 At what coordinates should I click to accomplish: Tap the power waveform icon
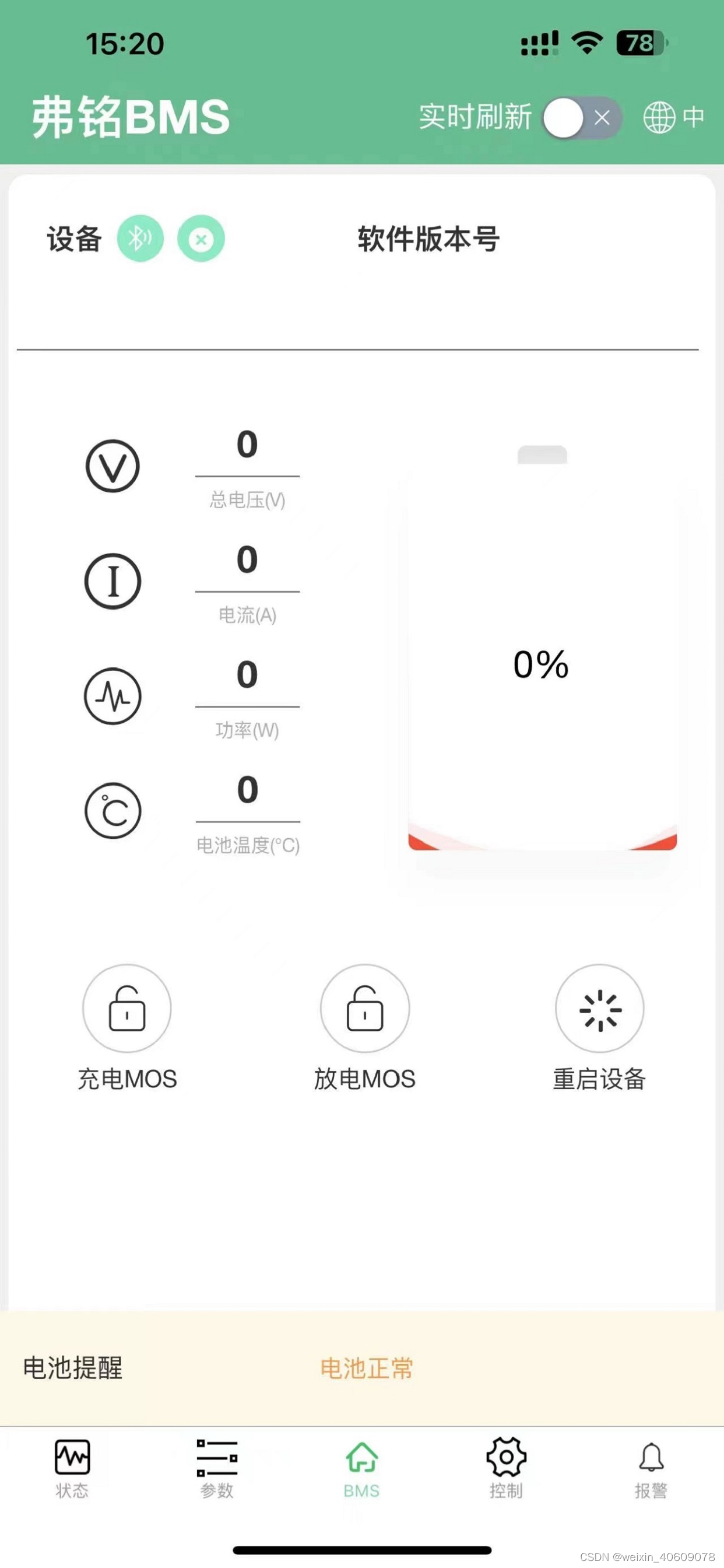[112, 697]
